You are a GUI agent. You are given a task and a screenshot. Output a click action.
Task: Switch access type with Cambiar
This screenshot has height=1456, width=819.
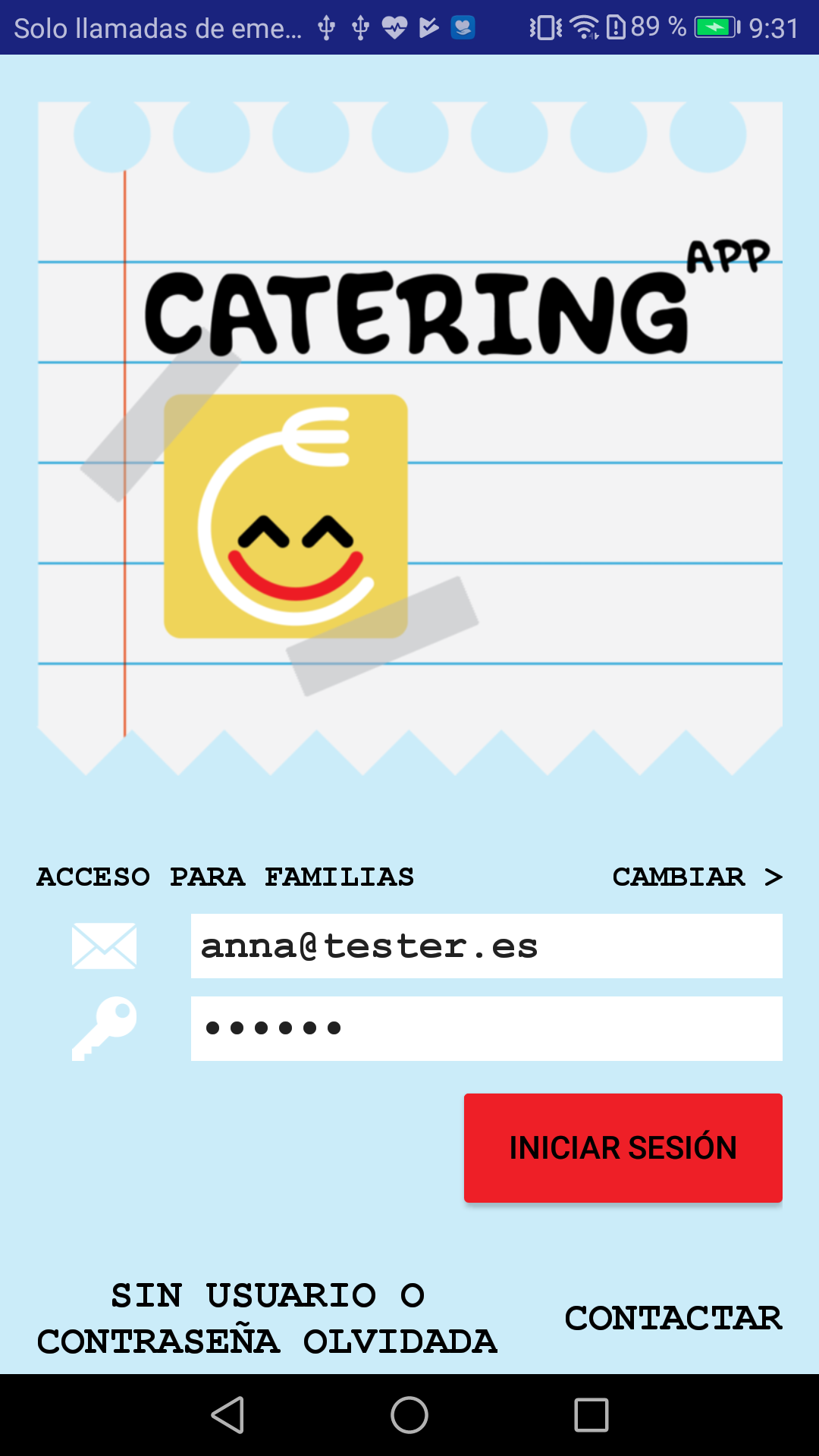(x=696, y=877)
